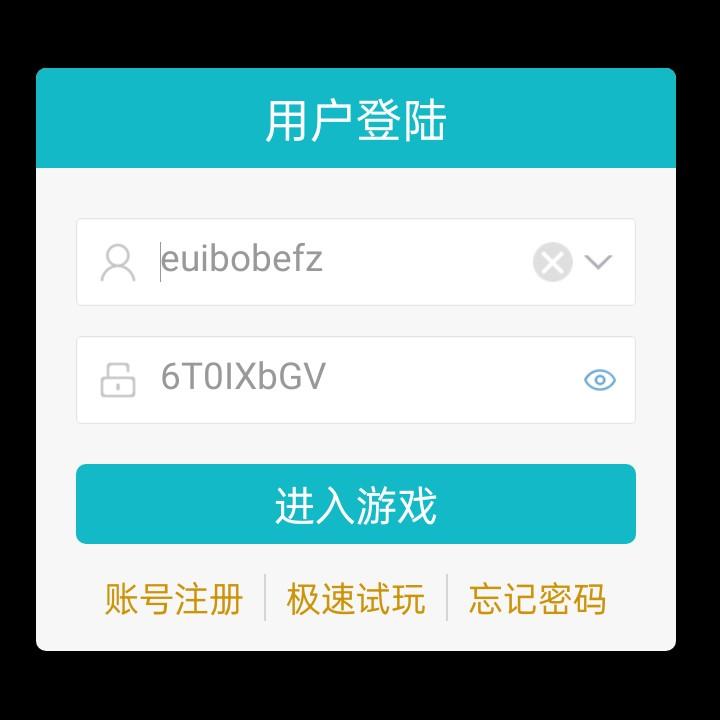Select 极速试玩 quick trial
Screen dimensions: 720x720
click(356, 599)
